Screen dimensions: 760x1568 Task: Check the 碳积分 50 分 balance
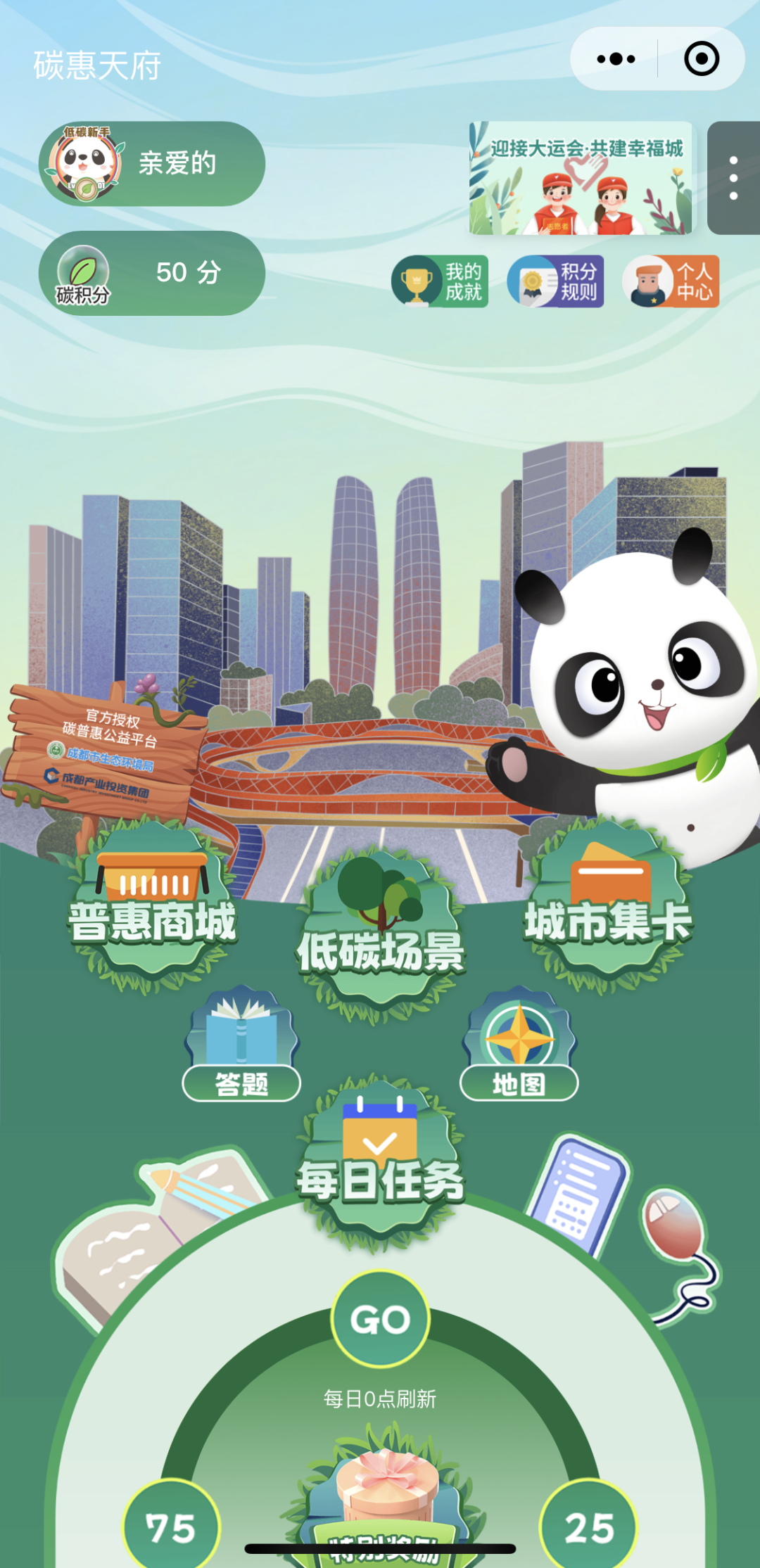click(x=151, y=273)
